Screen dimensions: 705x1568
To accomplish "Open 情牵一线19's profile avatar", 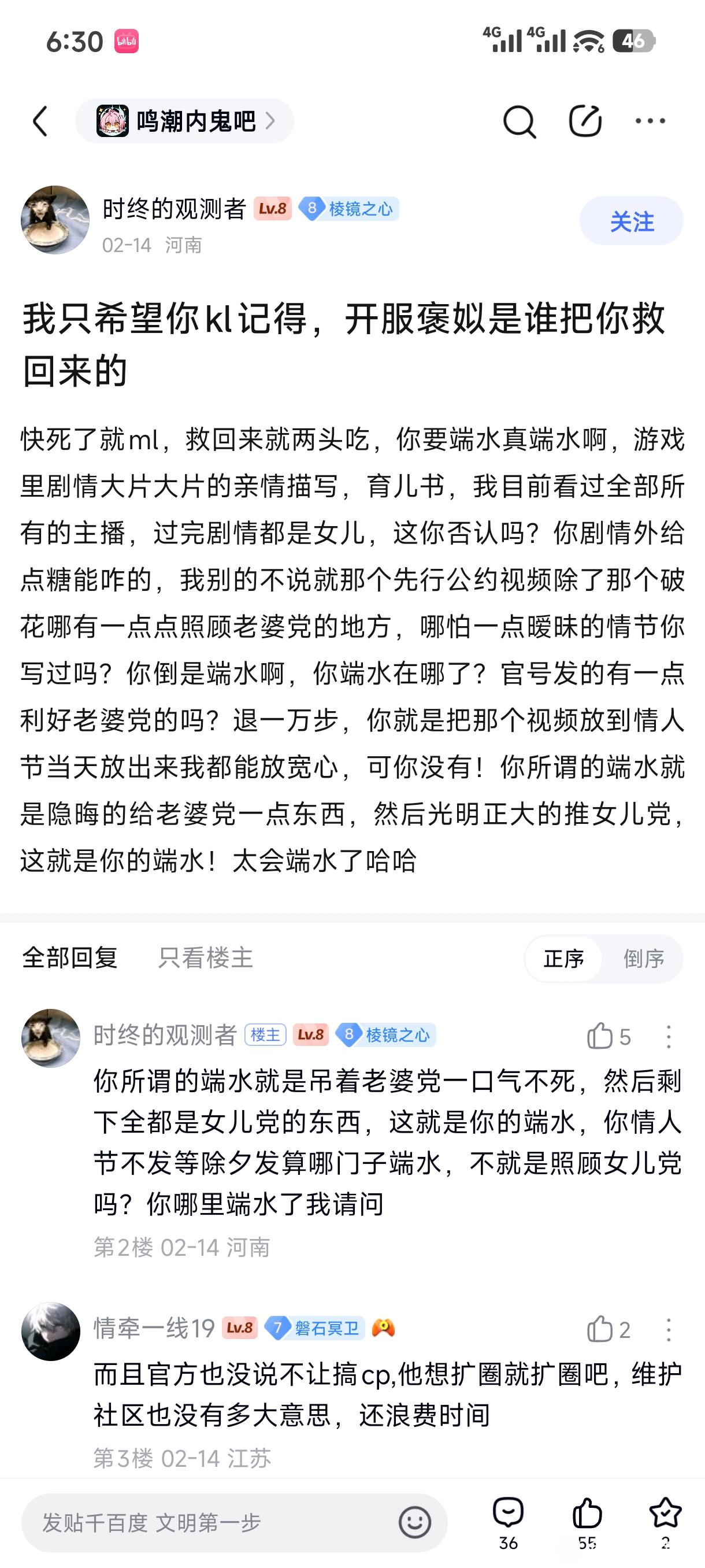I will pos(50,1331).
